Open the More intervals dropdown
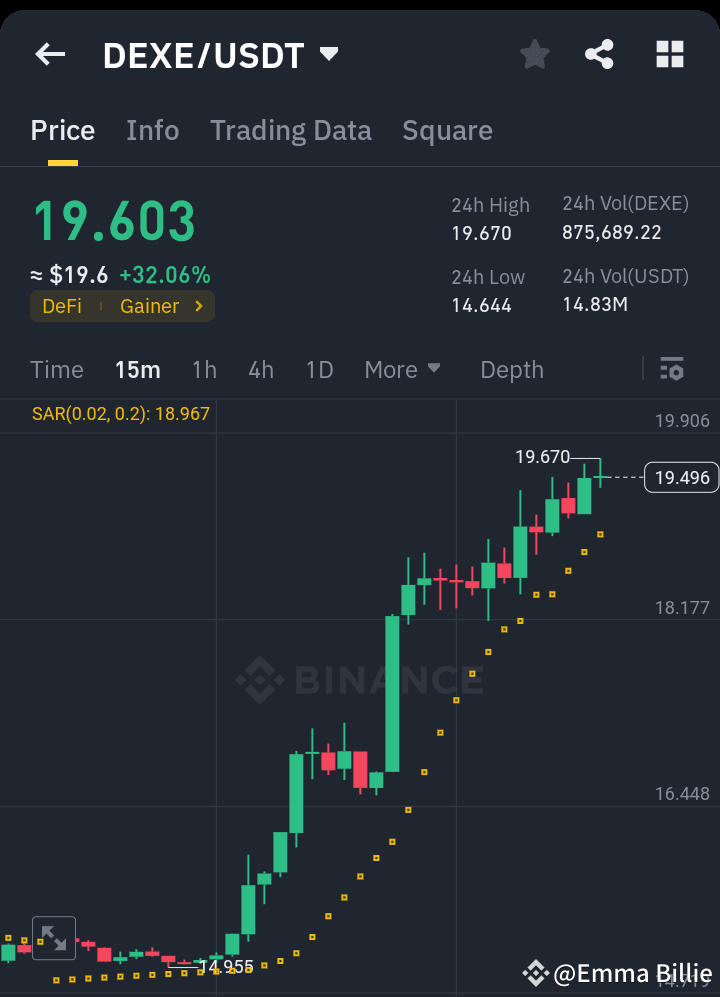The height and width of the screenshot is (997, 720). (x=402, y=369)
